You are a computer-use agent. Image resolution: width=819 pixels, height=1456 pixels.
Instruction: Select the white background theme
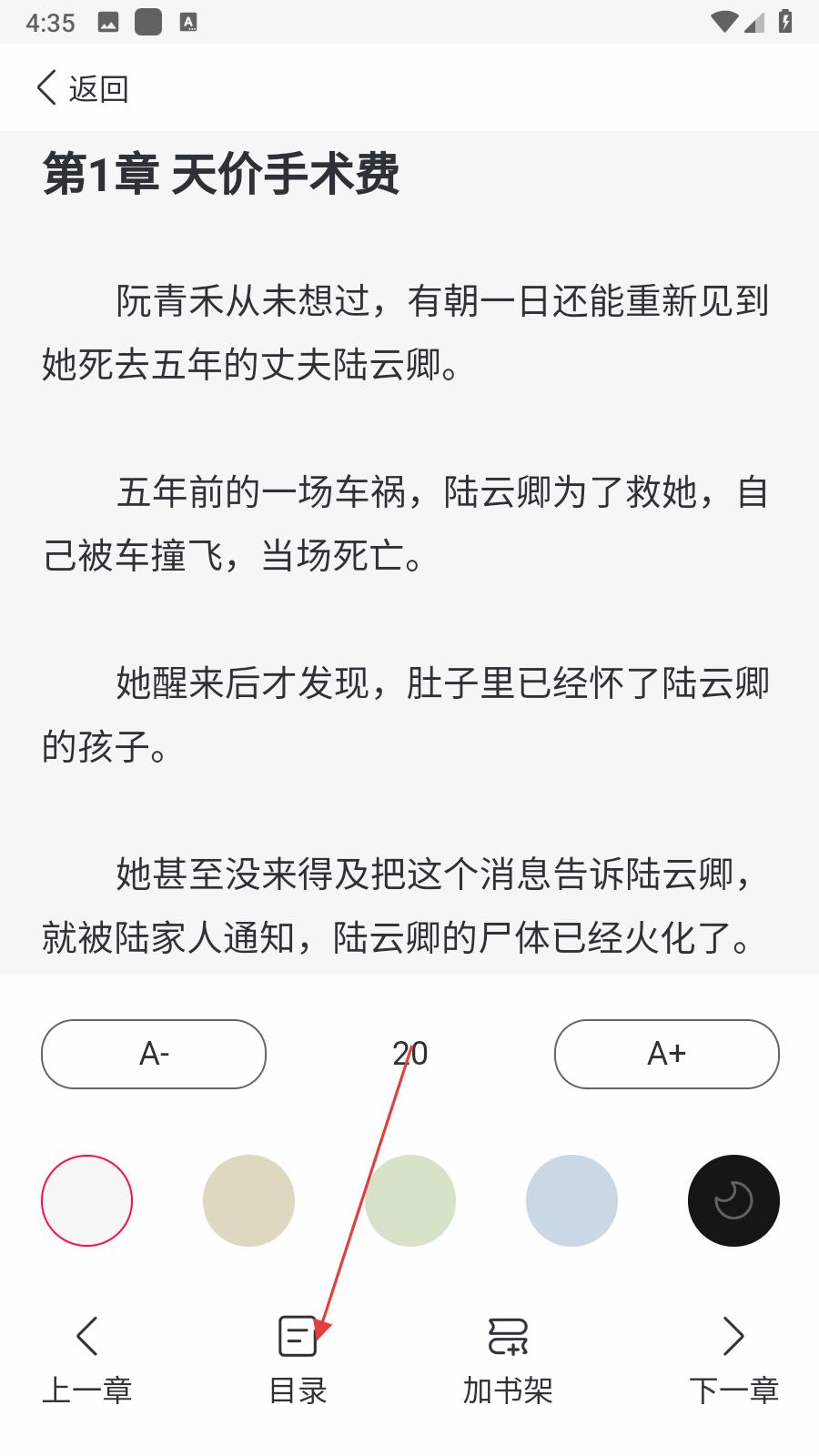(x=86, y=1200)
